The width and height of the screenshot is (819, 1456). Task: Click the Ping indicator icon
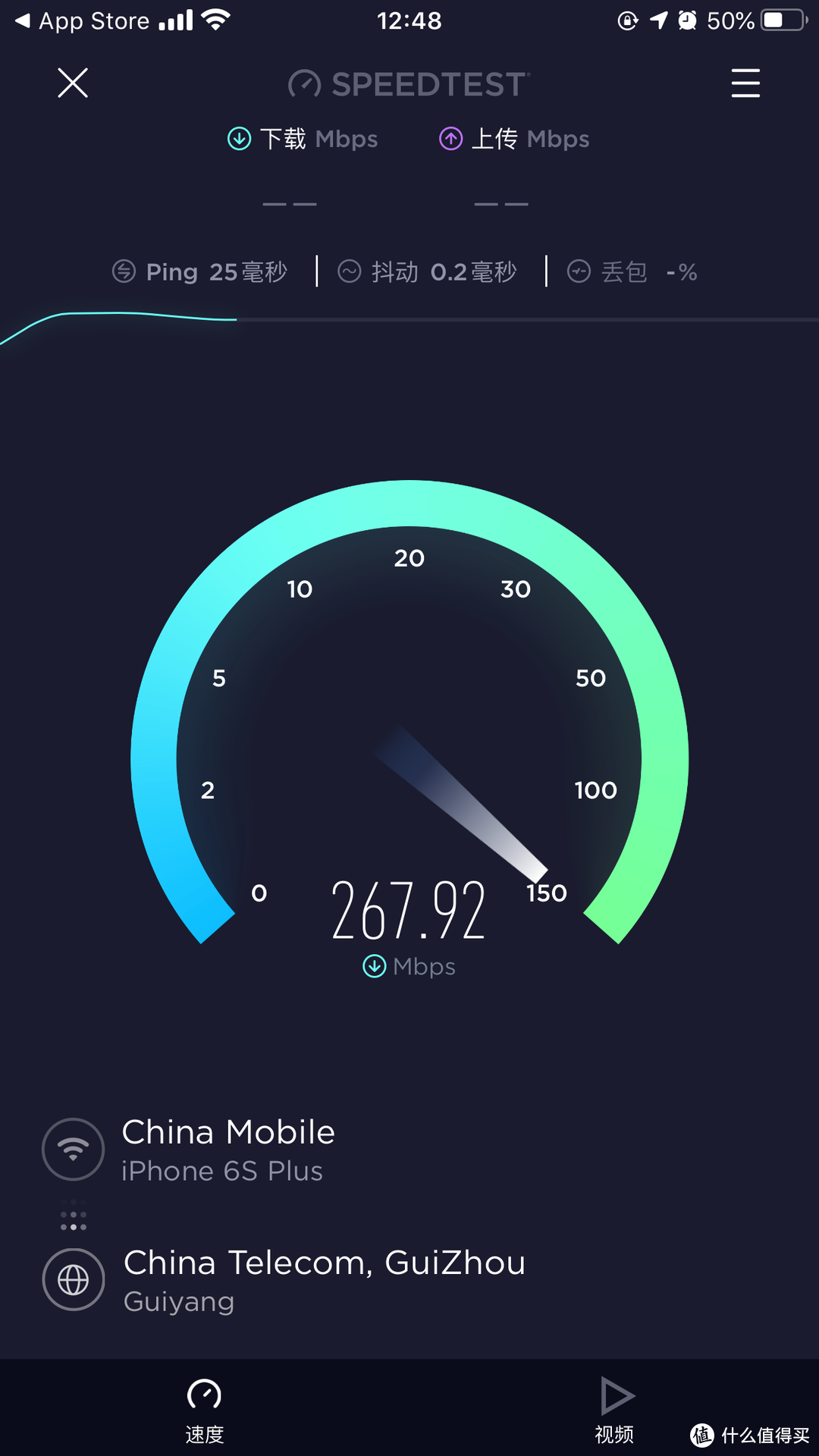click(124, 271)
